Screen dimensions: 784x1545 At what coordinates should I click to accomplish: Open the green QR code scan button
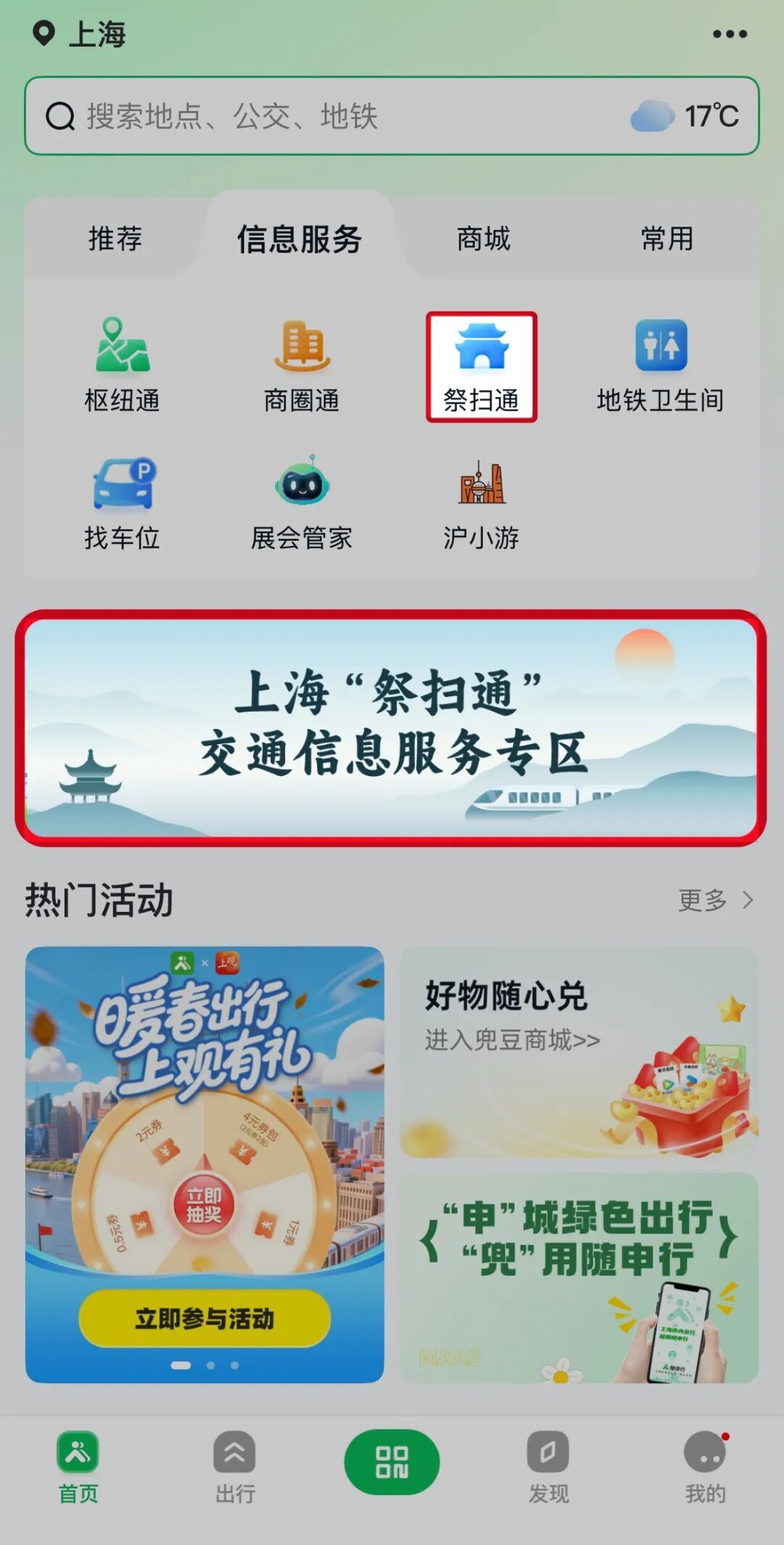(x=391, y=1461)
